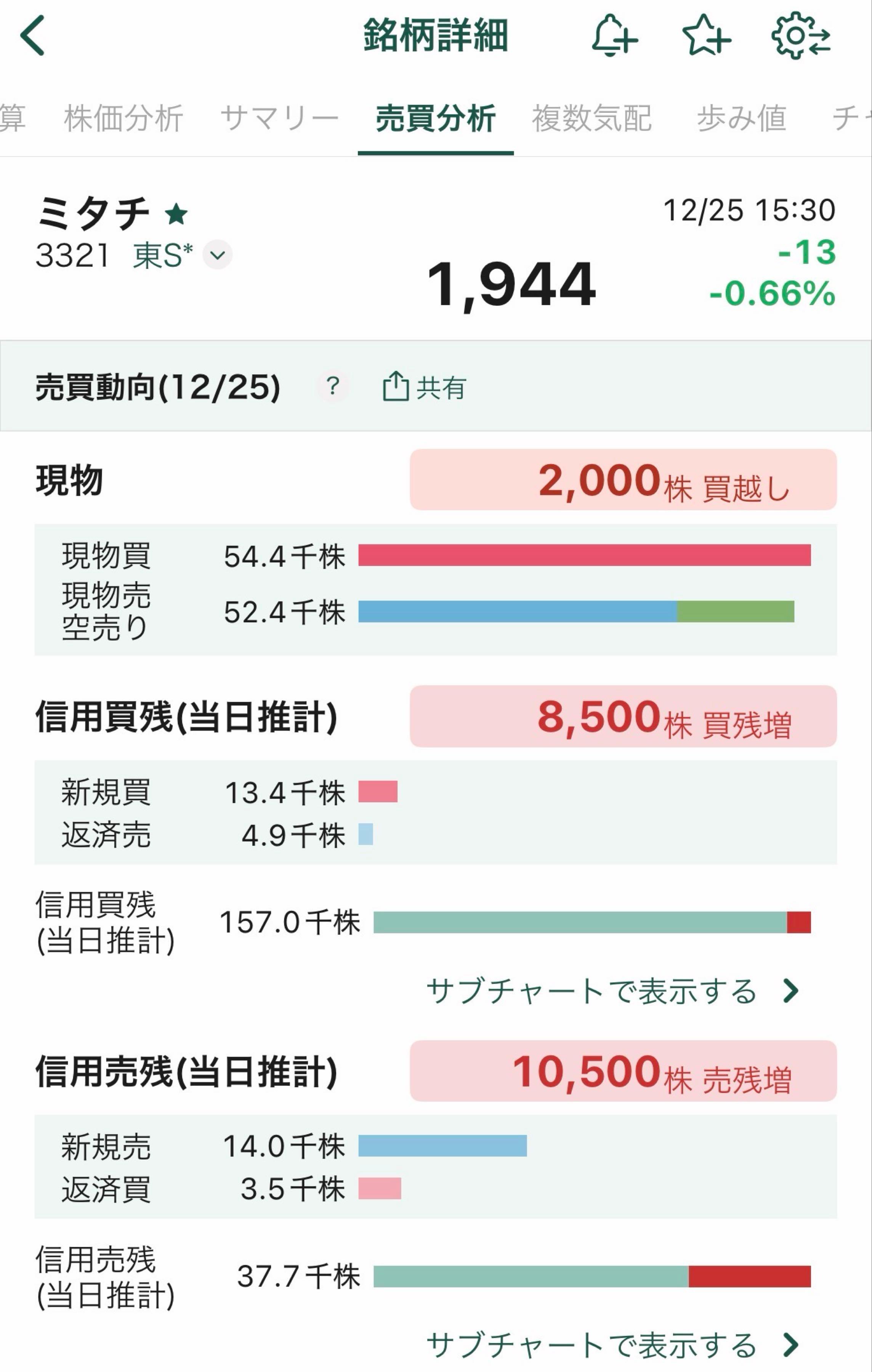Open the 歩み値 tab
The width and height of the screenshot is (872, 1372).
pyautogui.click(x=742, y=117)
